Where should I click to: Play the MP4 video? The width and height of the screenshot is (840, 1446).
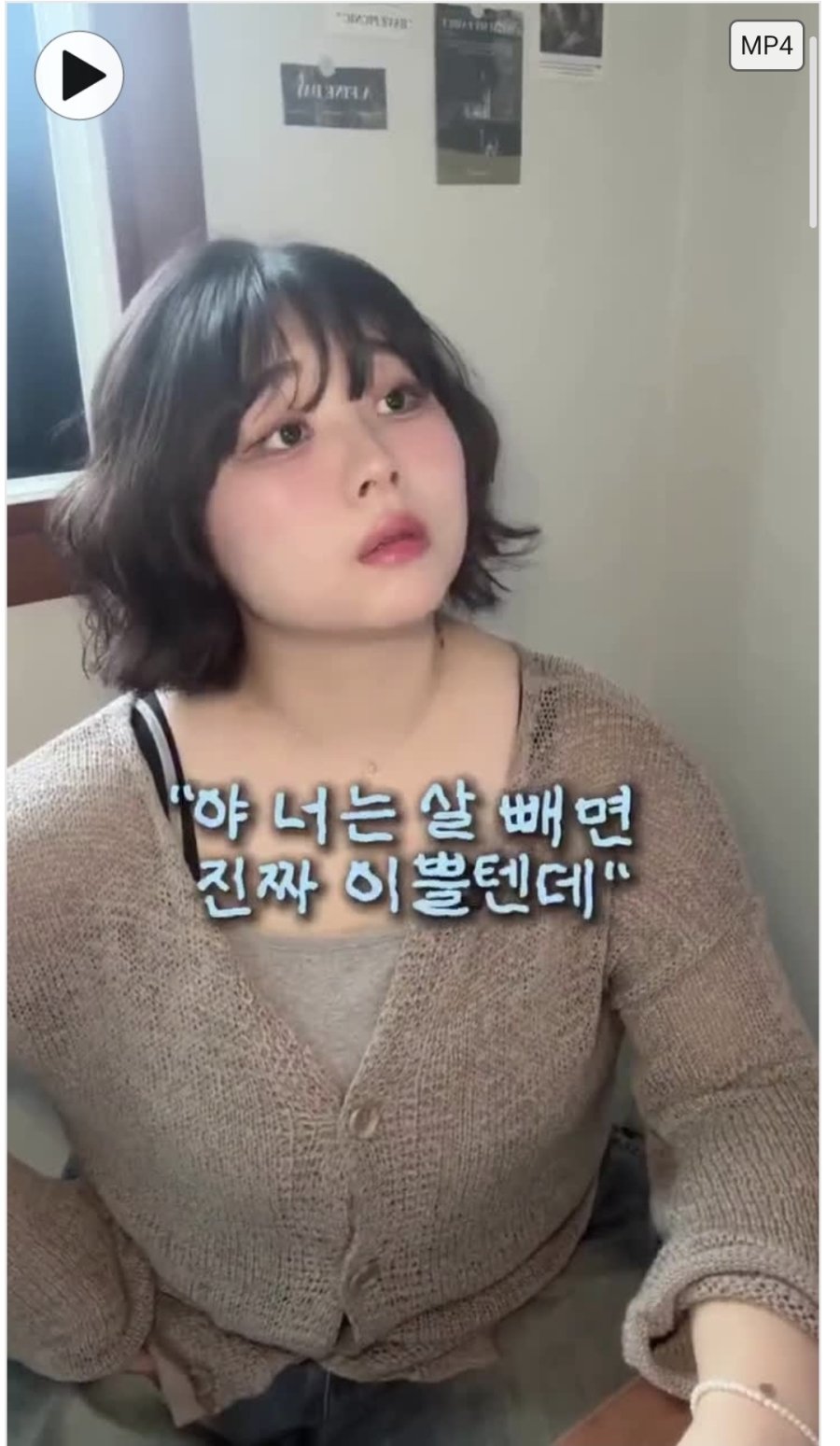[x=79, y=76]
